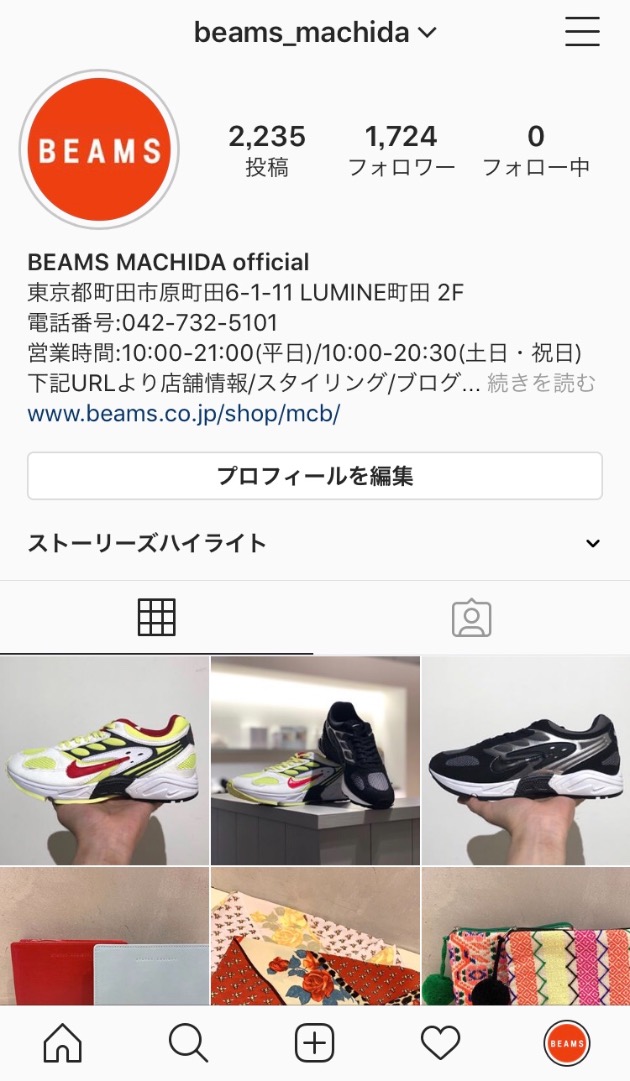Open the yellow and red sneaker post
Image resolution: width=630 pixels, height=1081 pixels.
coord(104,760)
